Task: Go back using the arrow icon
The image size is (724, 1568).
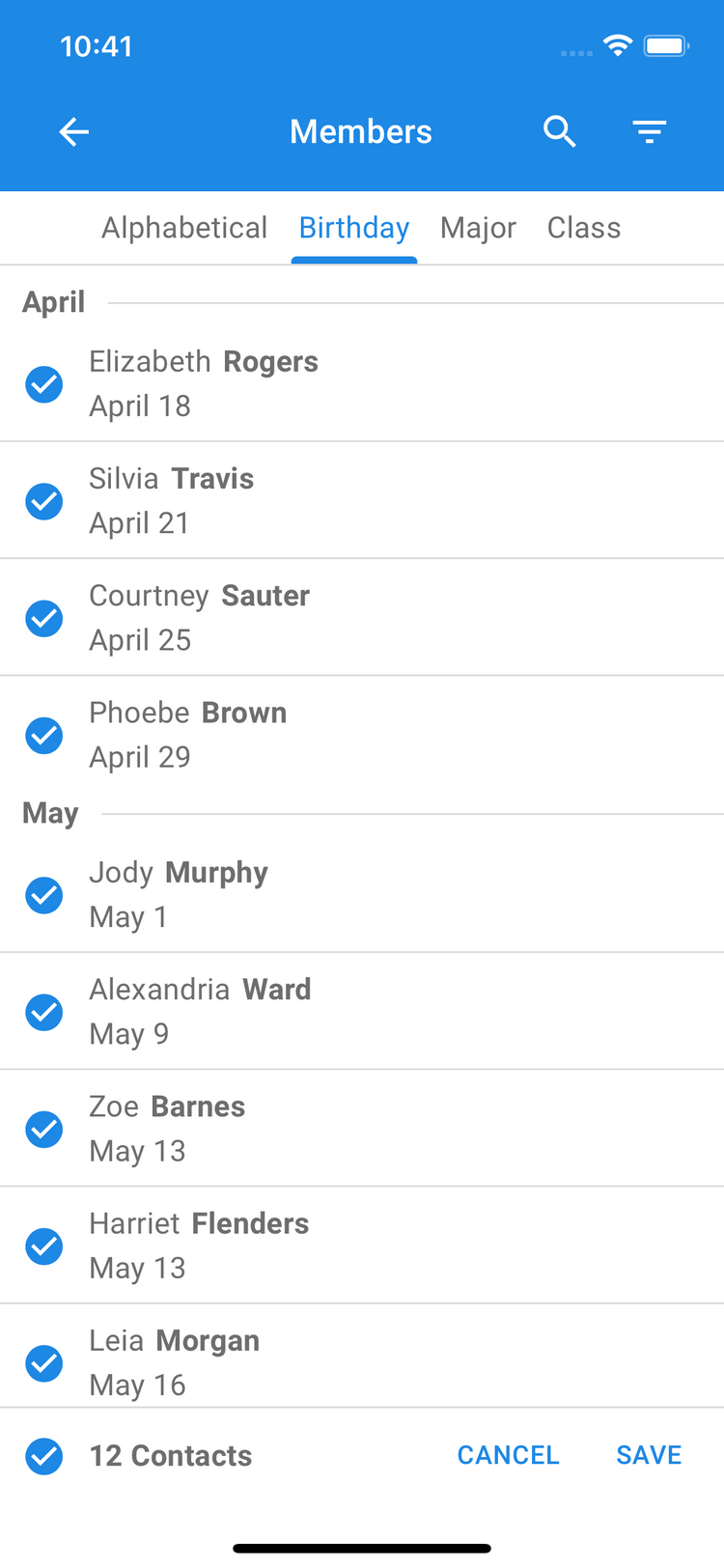Action: (x=74, y=131)
